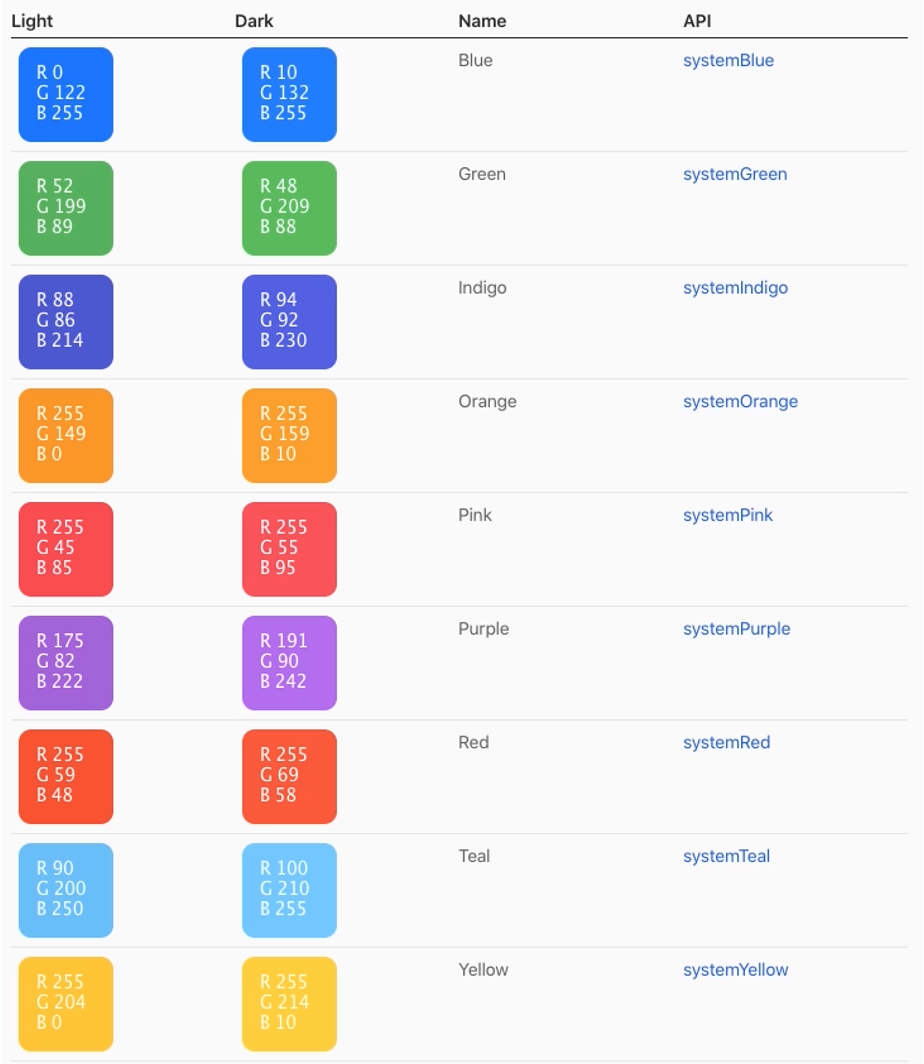
Task: Tap the systemPink link
Action: pos(728,515)
